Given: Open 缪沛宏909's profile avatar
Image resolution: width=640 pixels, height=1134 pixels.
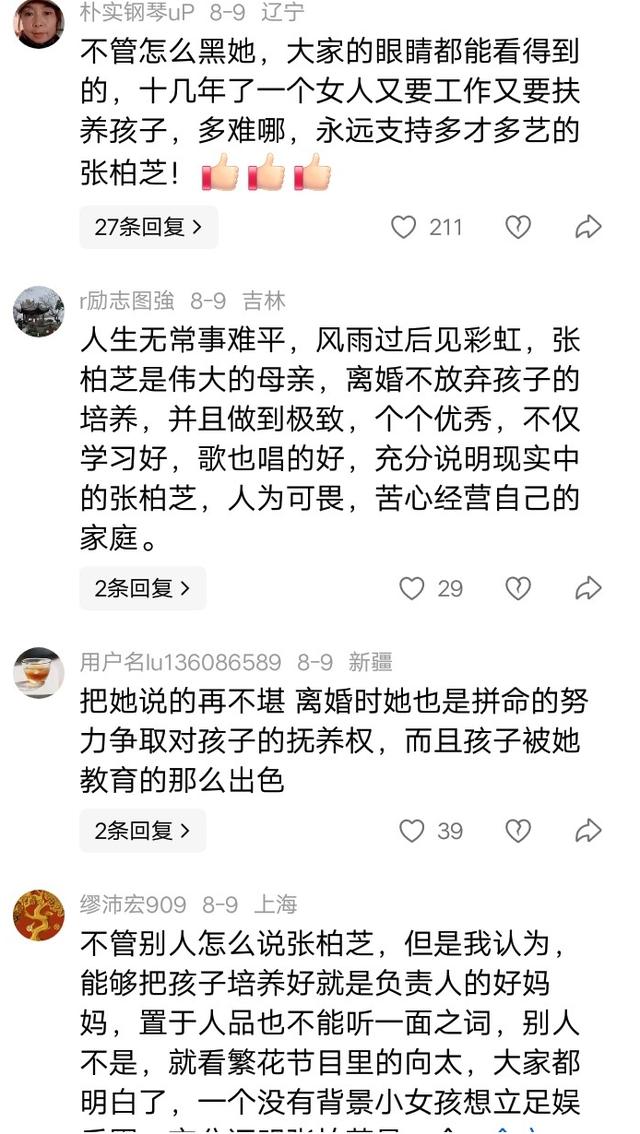Looking at the screenshot, I should pyautogui.click(x=38, y=915).
